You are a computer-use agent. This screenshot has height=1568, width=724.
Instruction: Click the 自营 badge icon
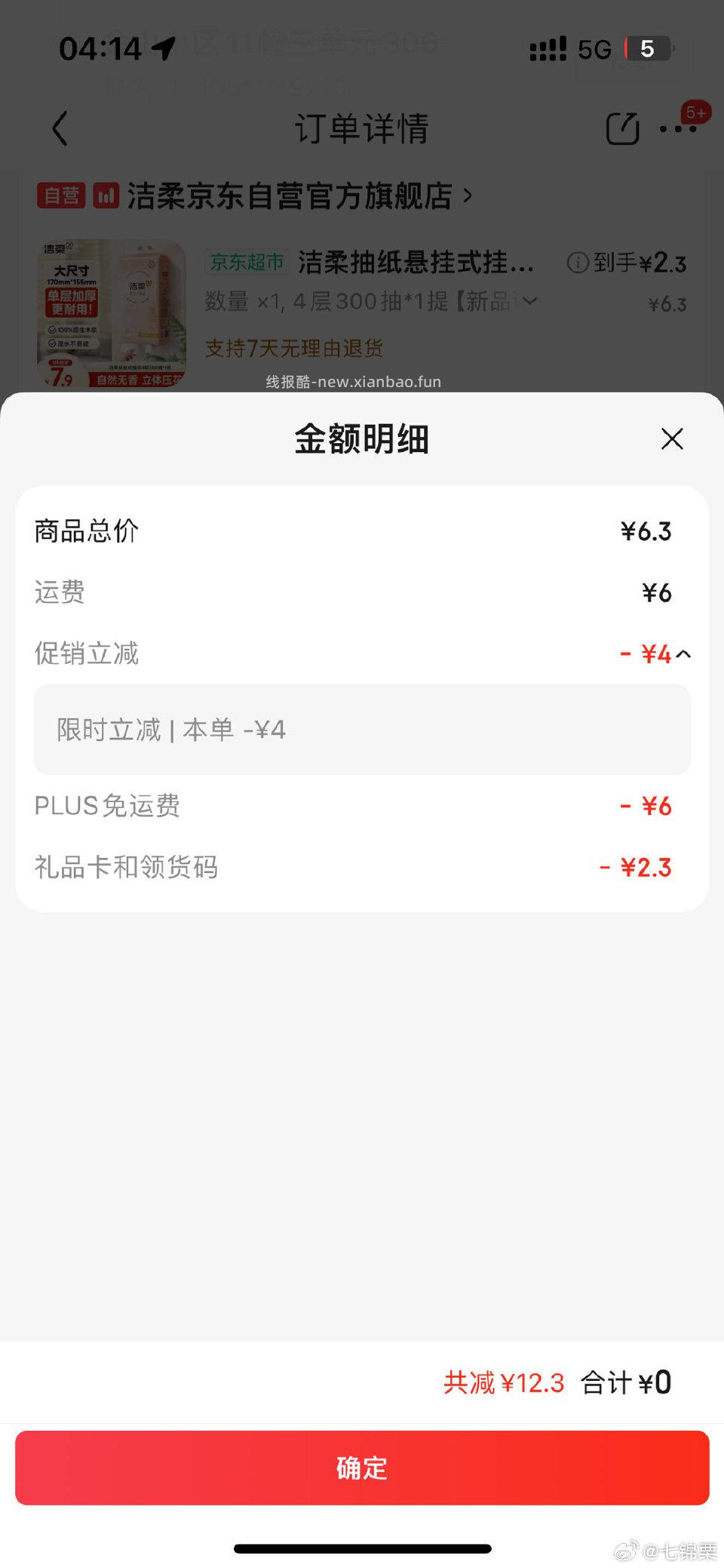pos(63,196)
